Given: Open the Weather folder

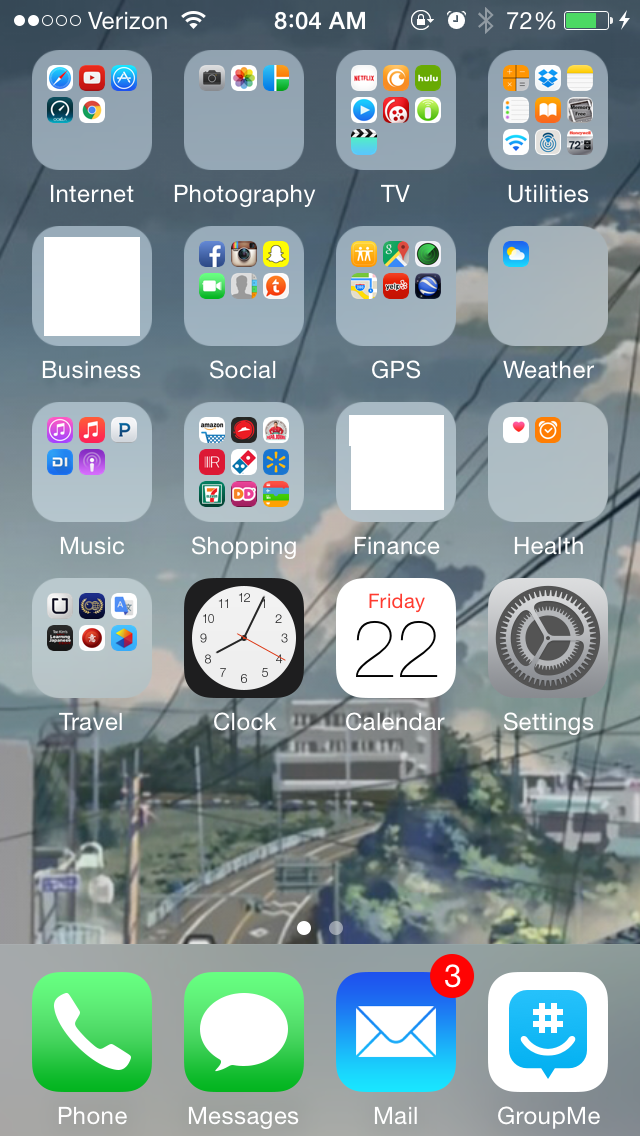Looking at the screenshot, I should pos(548,286).
